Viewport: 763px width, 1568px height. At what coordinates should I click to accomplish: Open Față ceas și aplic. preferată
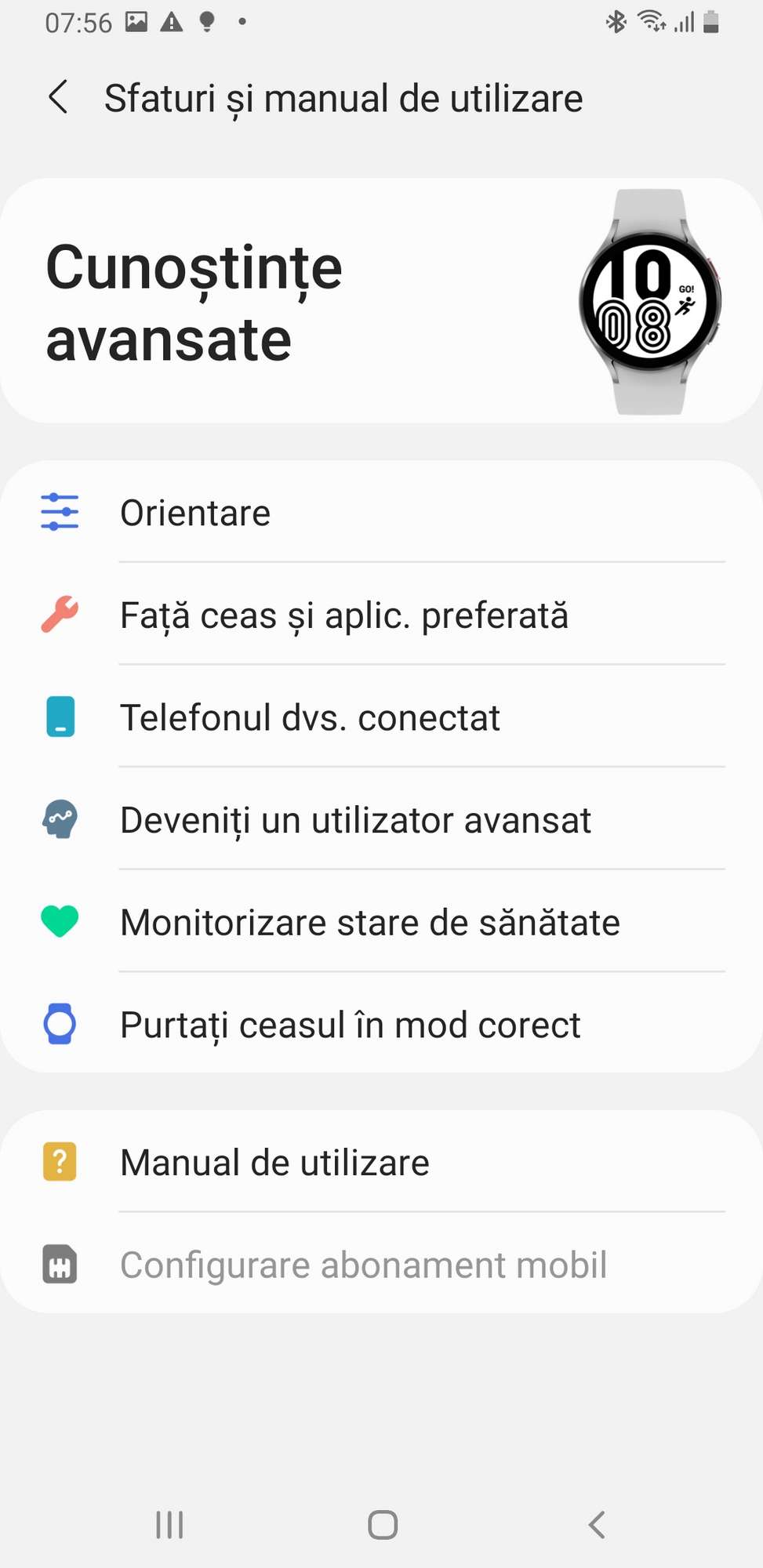point(381,614)
